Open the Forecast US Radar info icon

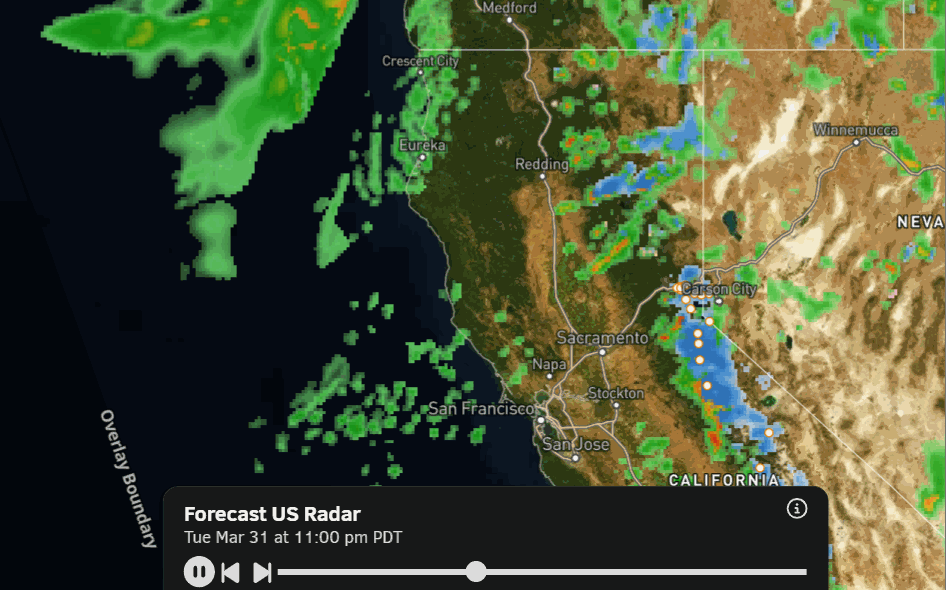pos(797,509)
